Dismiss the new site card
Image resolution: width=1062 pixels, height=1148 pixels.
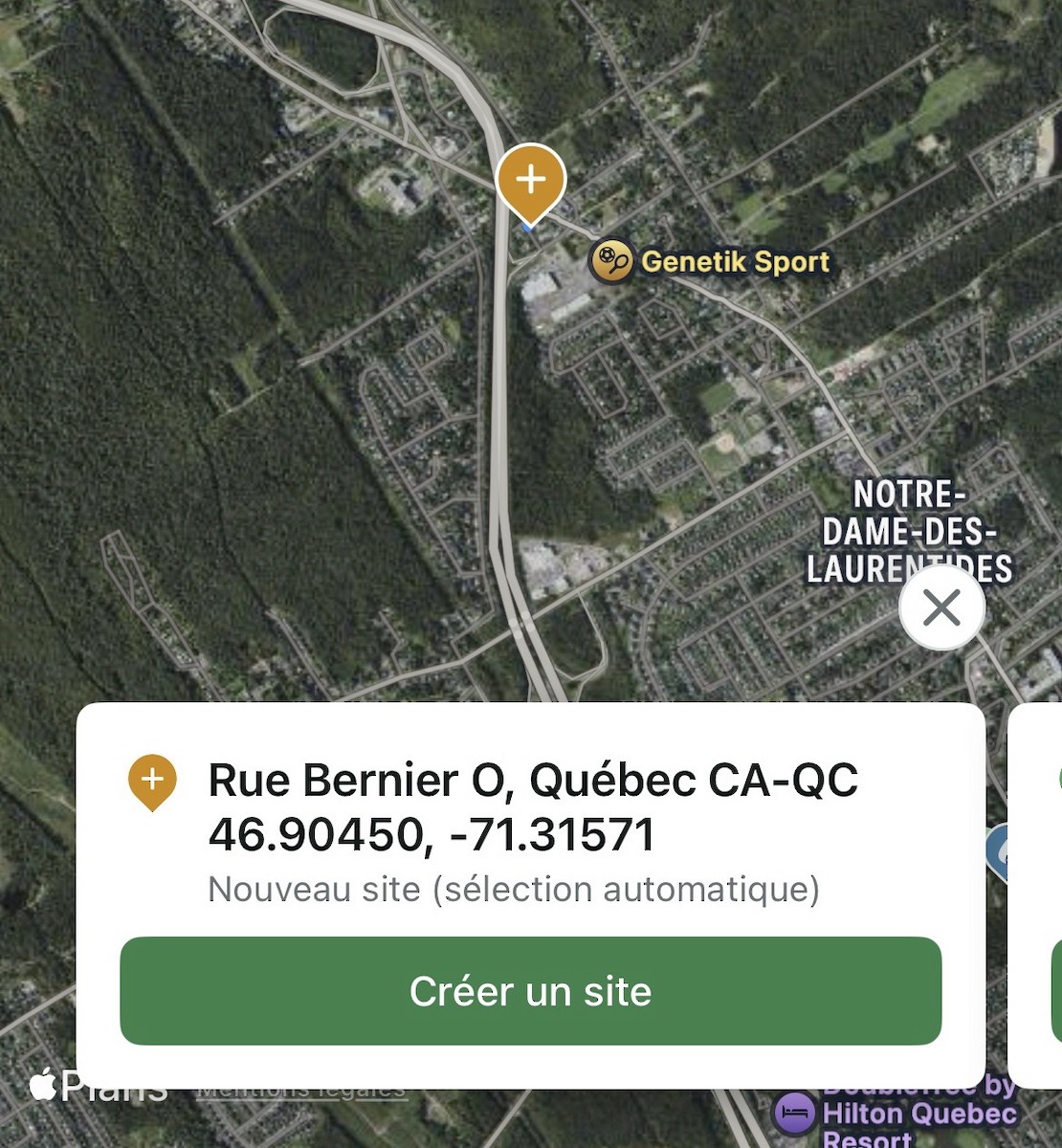click(941, 607)
